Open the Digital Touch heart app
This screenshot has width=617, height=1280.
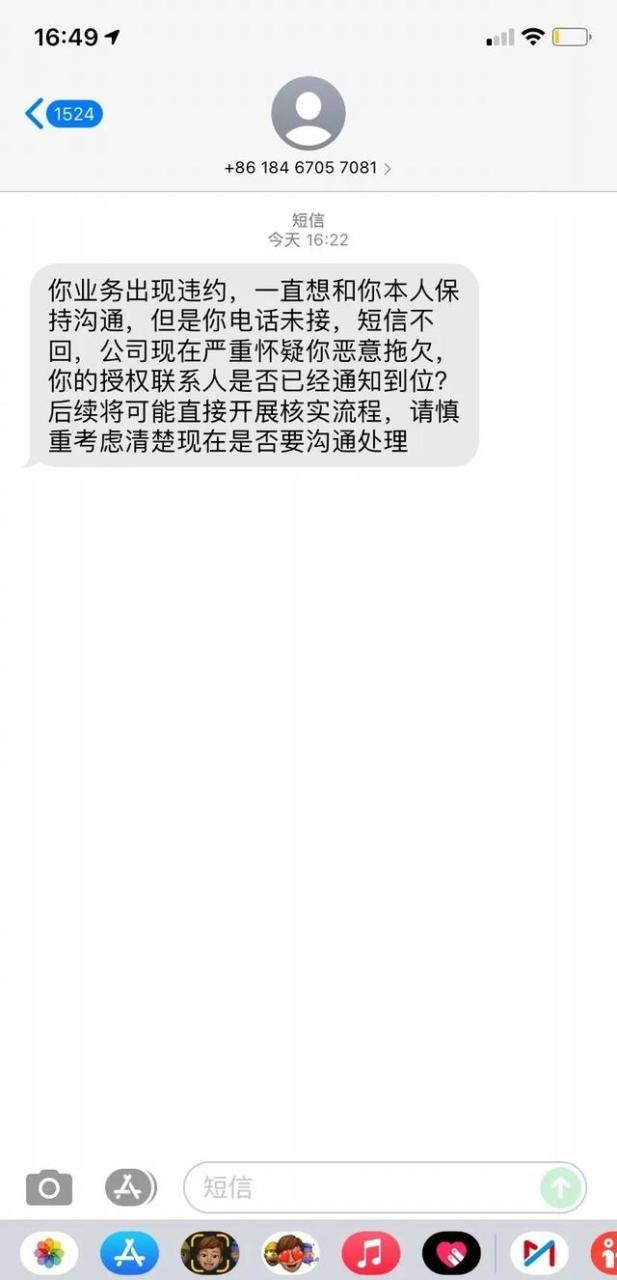(x=451, y=1252)
